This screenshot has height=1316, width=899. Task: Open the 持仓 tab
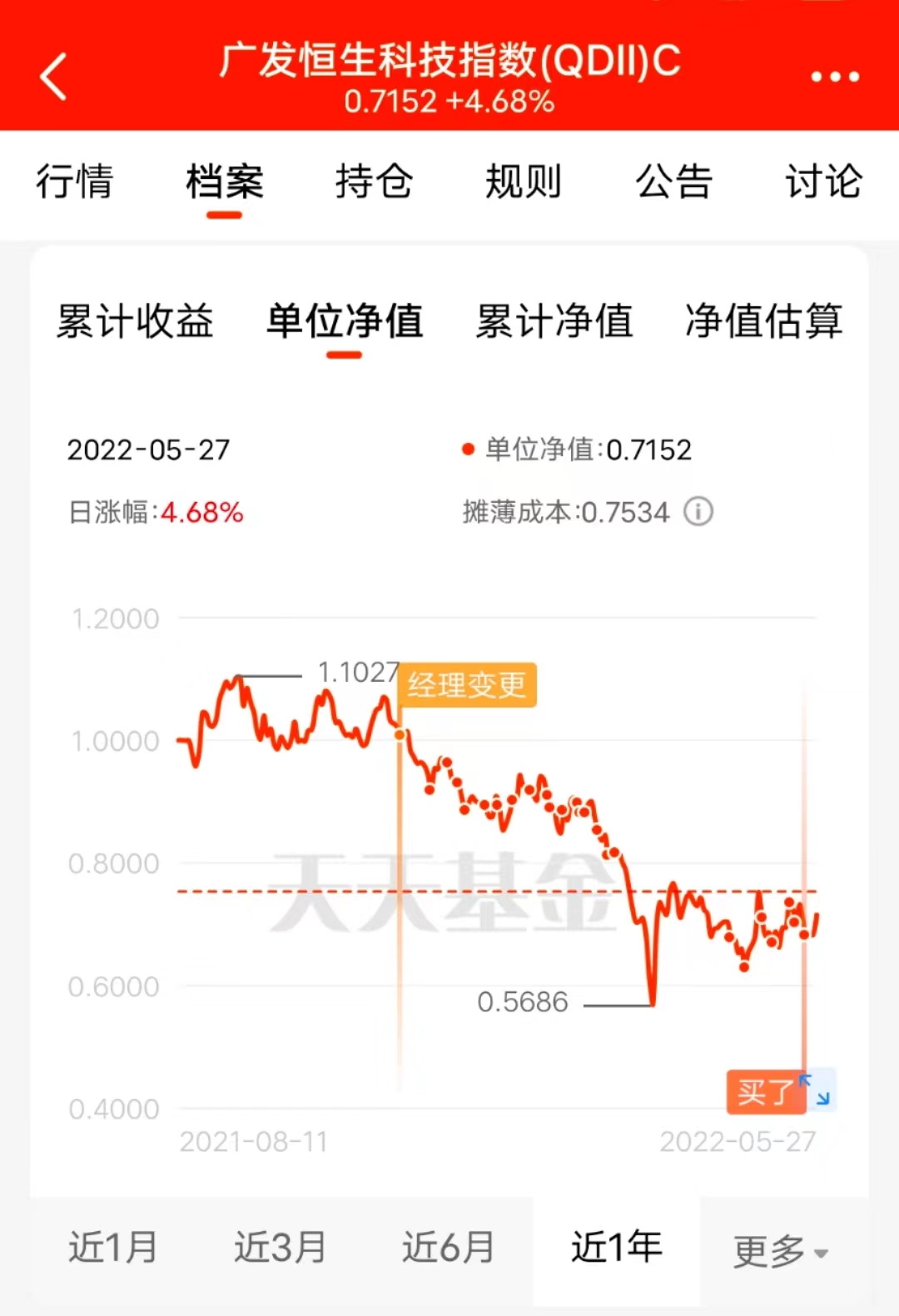pyautogui.click(x=374, y=181)
